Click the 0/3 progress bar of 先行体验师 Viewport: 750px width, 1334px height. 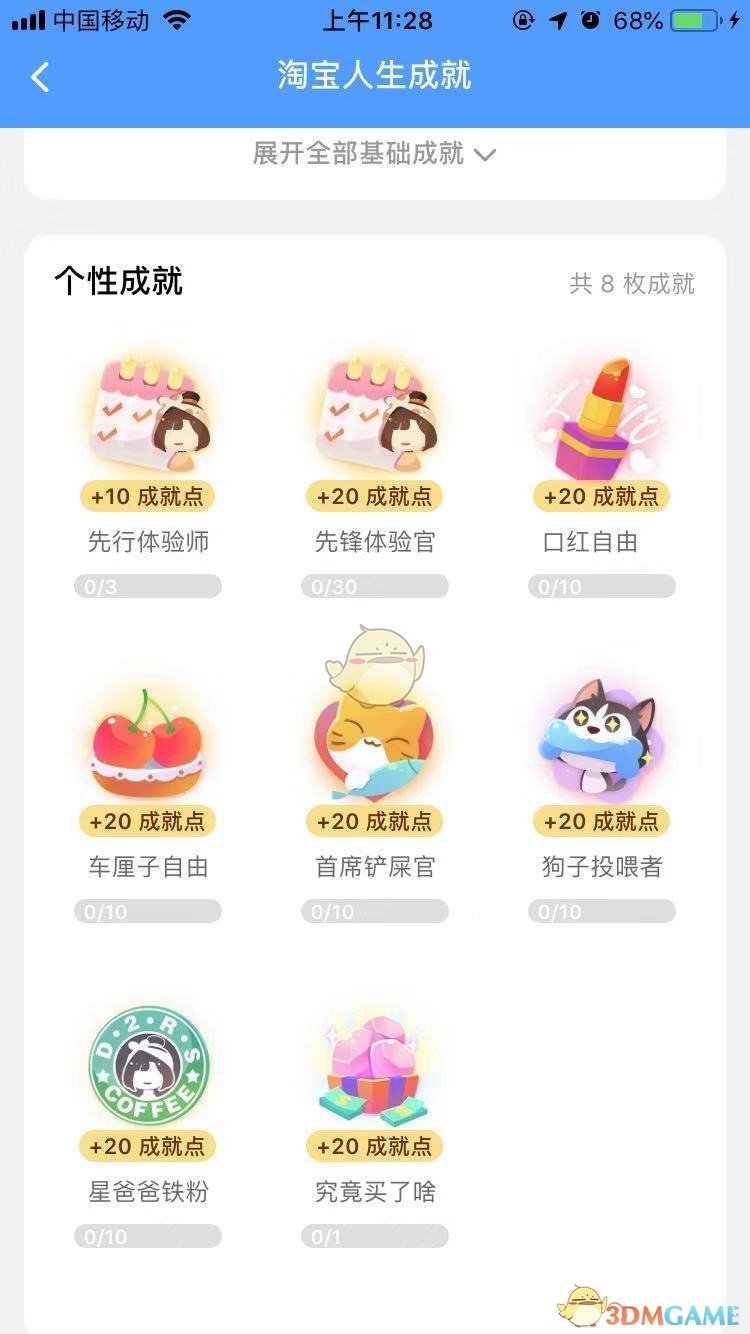pyautogui.click(x=147, y=586)
